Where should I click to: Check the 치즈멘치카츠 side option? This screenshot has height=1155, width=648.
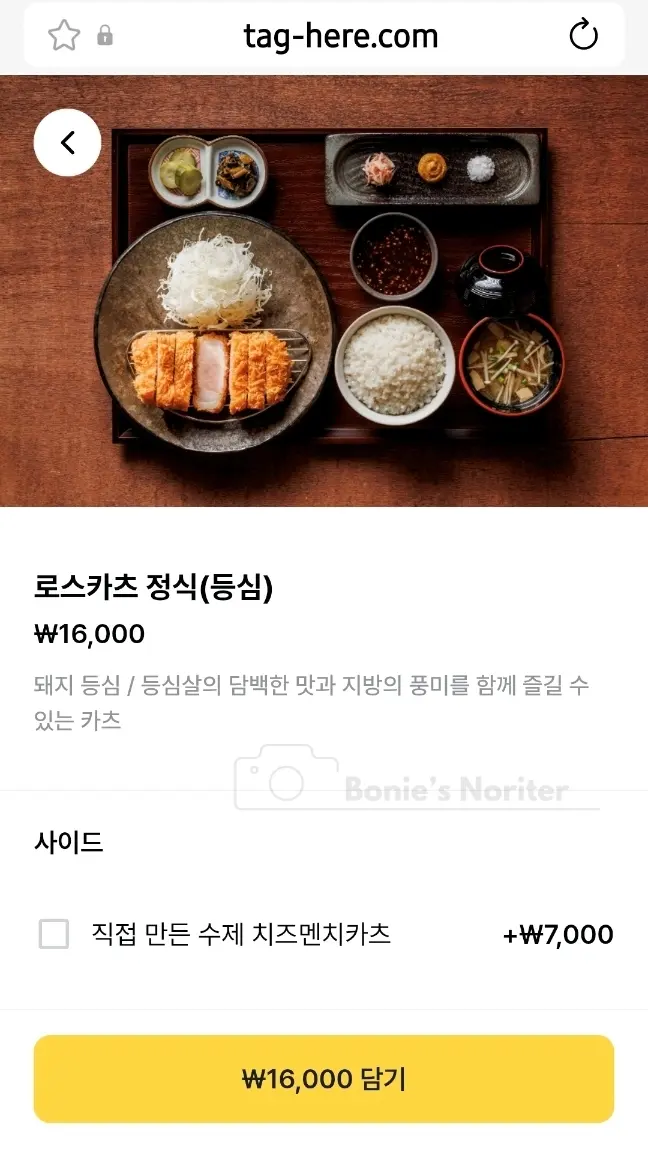[x=54, y=934]
